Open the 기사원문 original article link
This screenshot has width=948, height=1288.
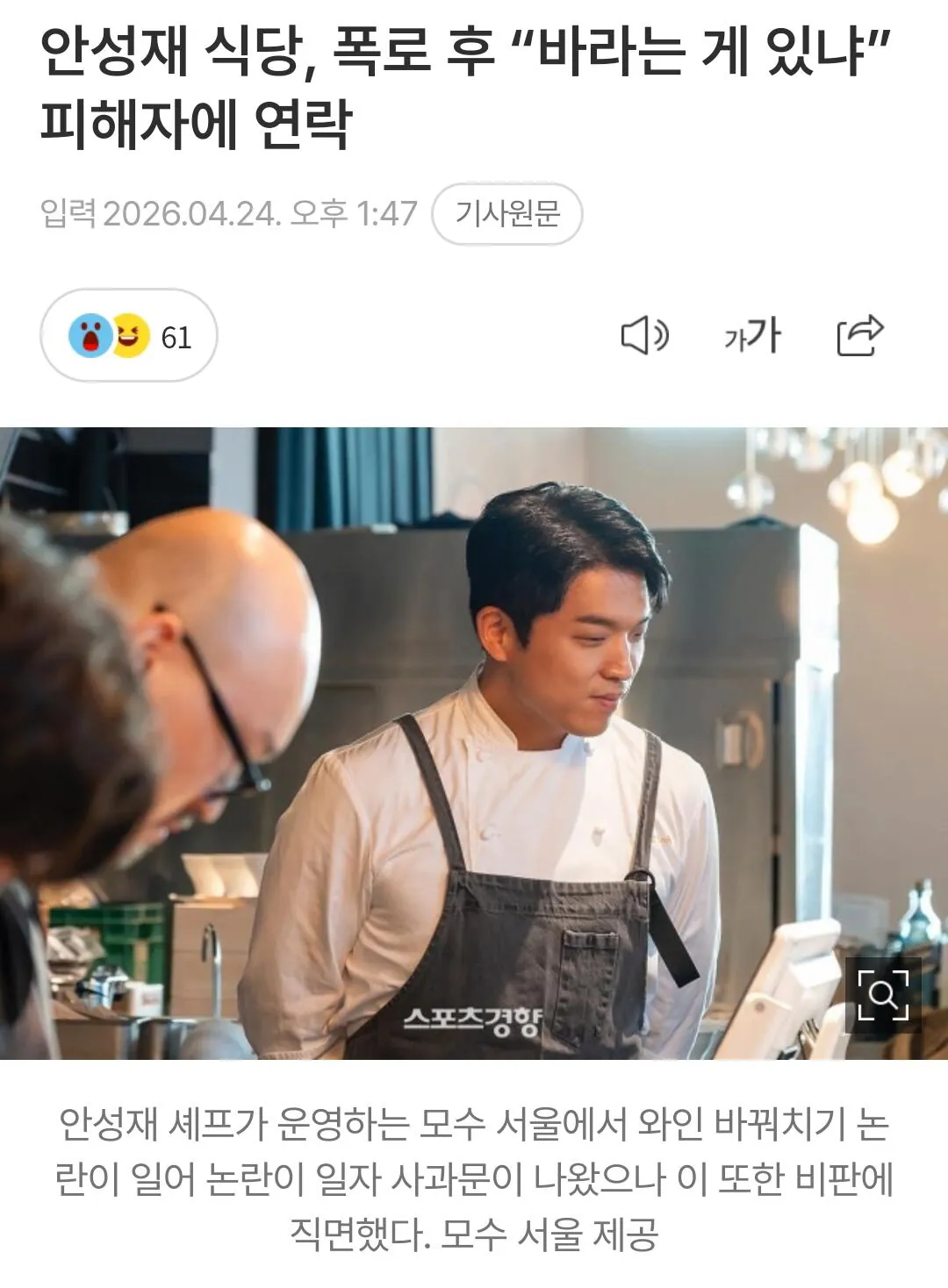coord(506,213)
